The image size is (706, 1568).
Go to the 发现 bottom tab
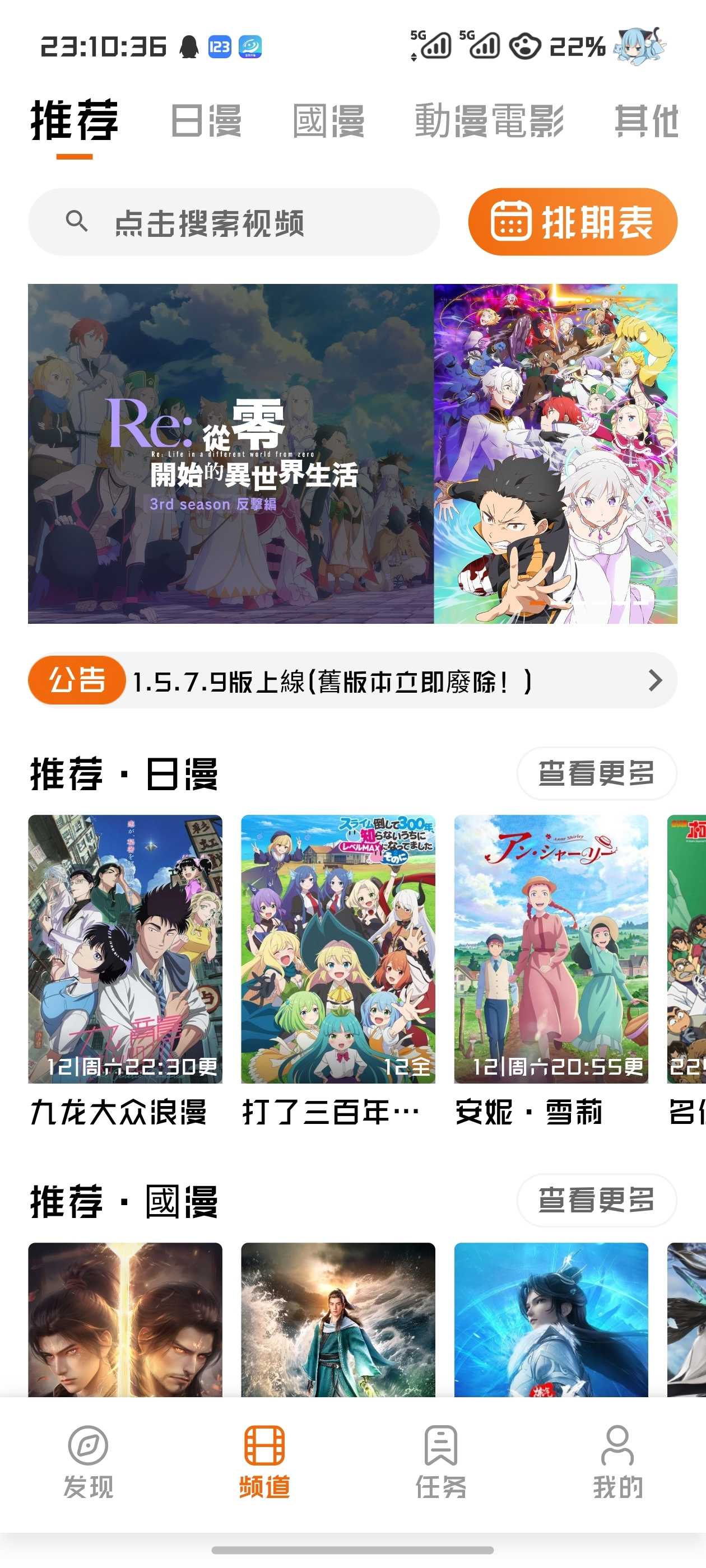click(89, 1462)
